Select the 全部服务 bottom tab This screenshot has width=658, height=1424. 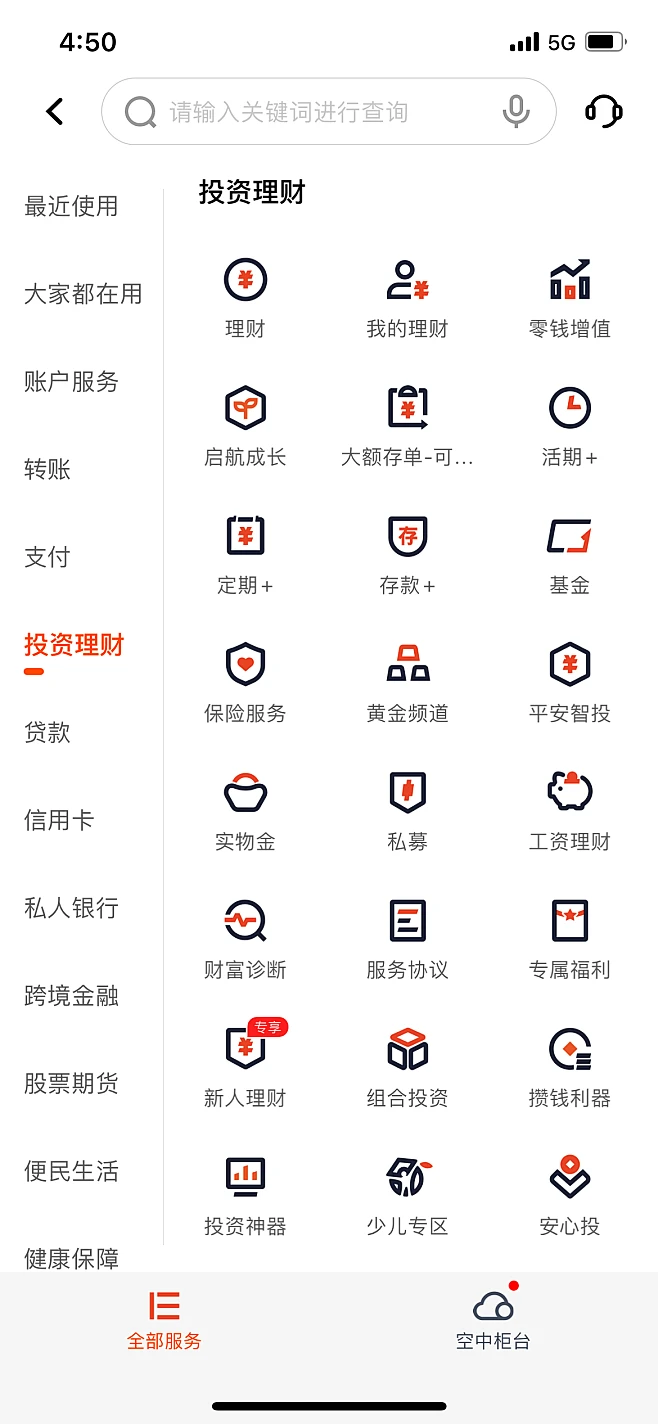tap(164, 1320)
